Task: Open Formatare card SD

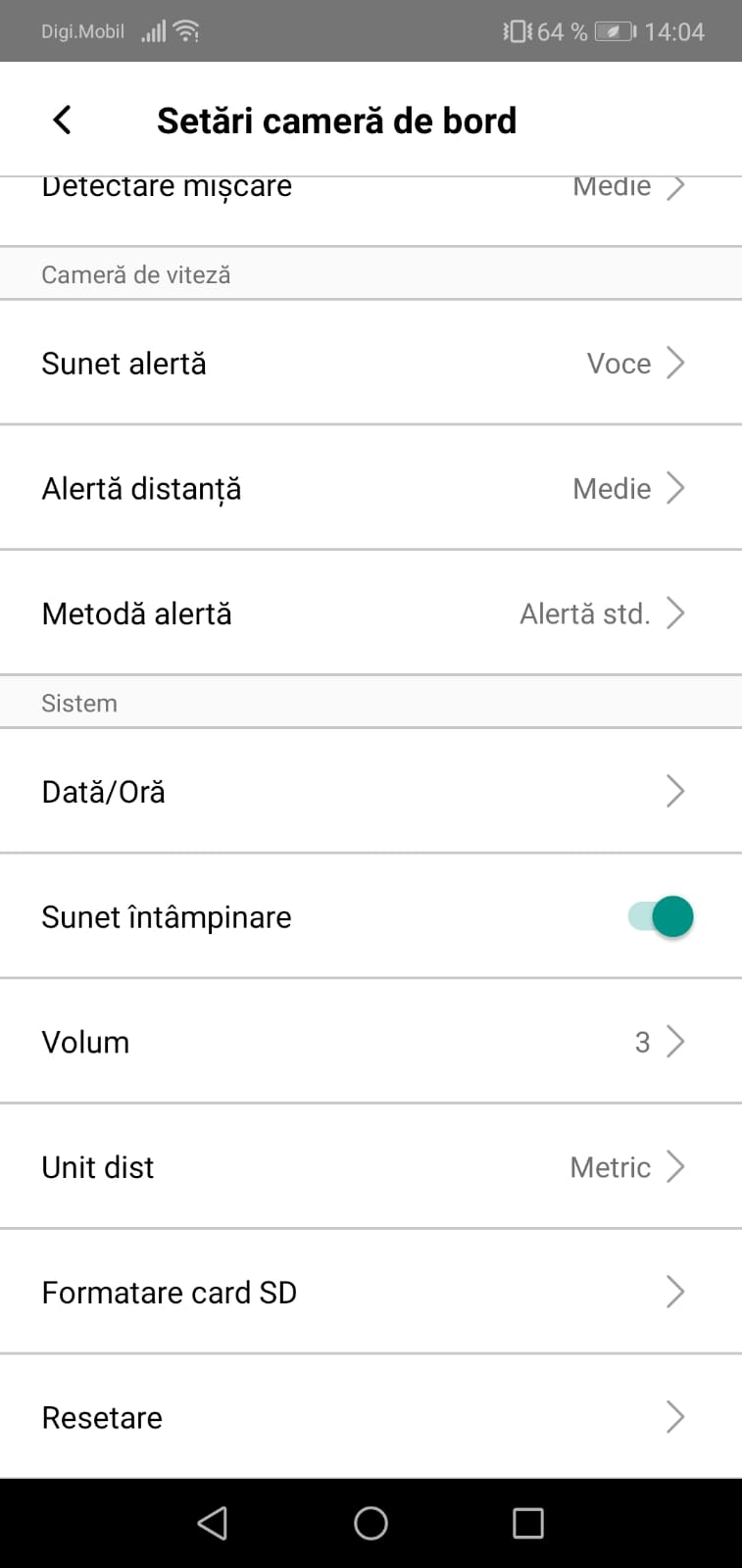Action: point(371,1293)
